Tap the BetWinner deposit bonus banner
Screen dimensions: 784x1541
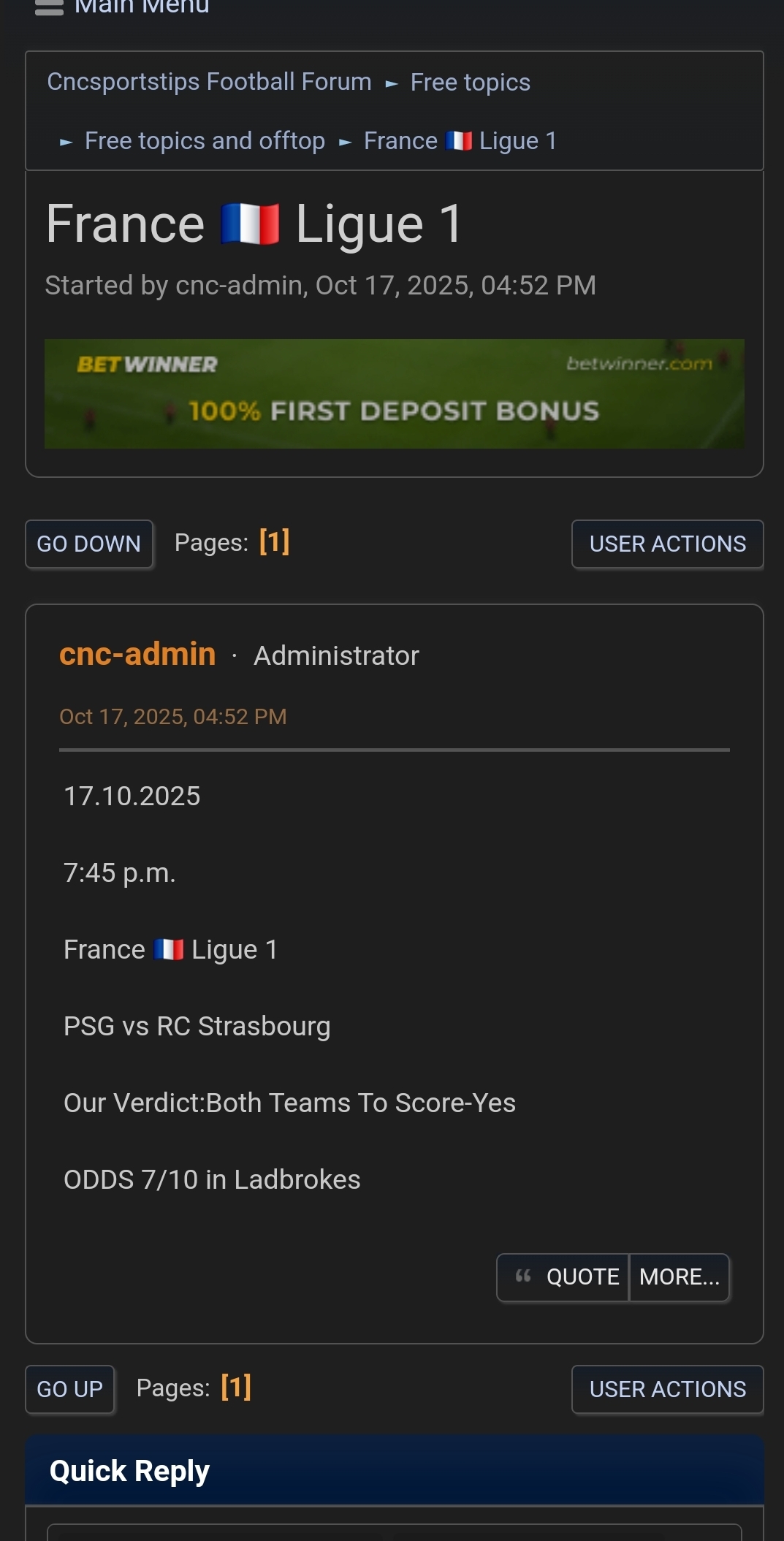click(x=394, y=394)
